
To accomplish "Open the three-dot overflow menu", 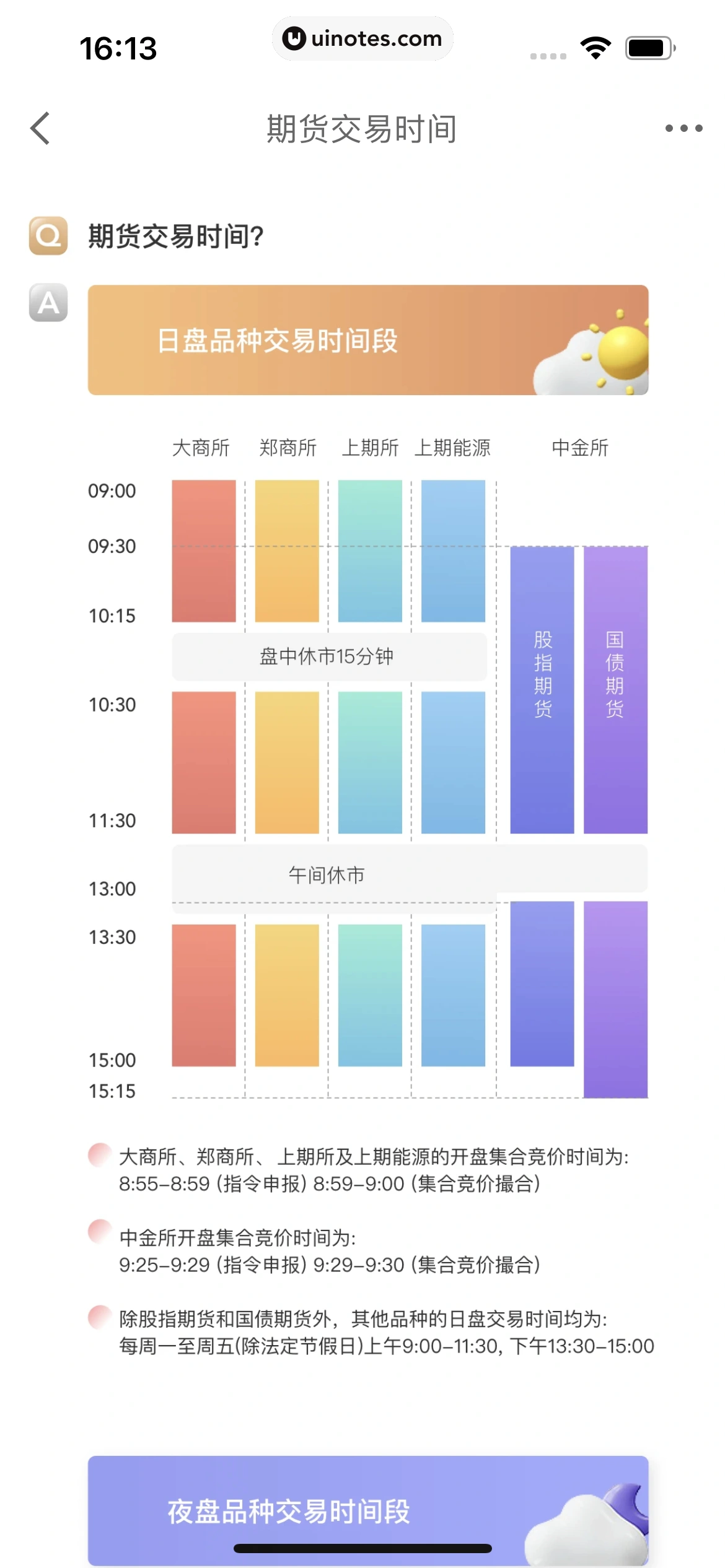I will tap(683, 128).
